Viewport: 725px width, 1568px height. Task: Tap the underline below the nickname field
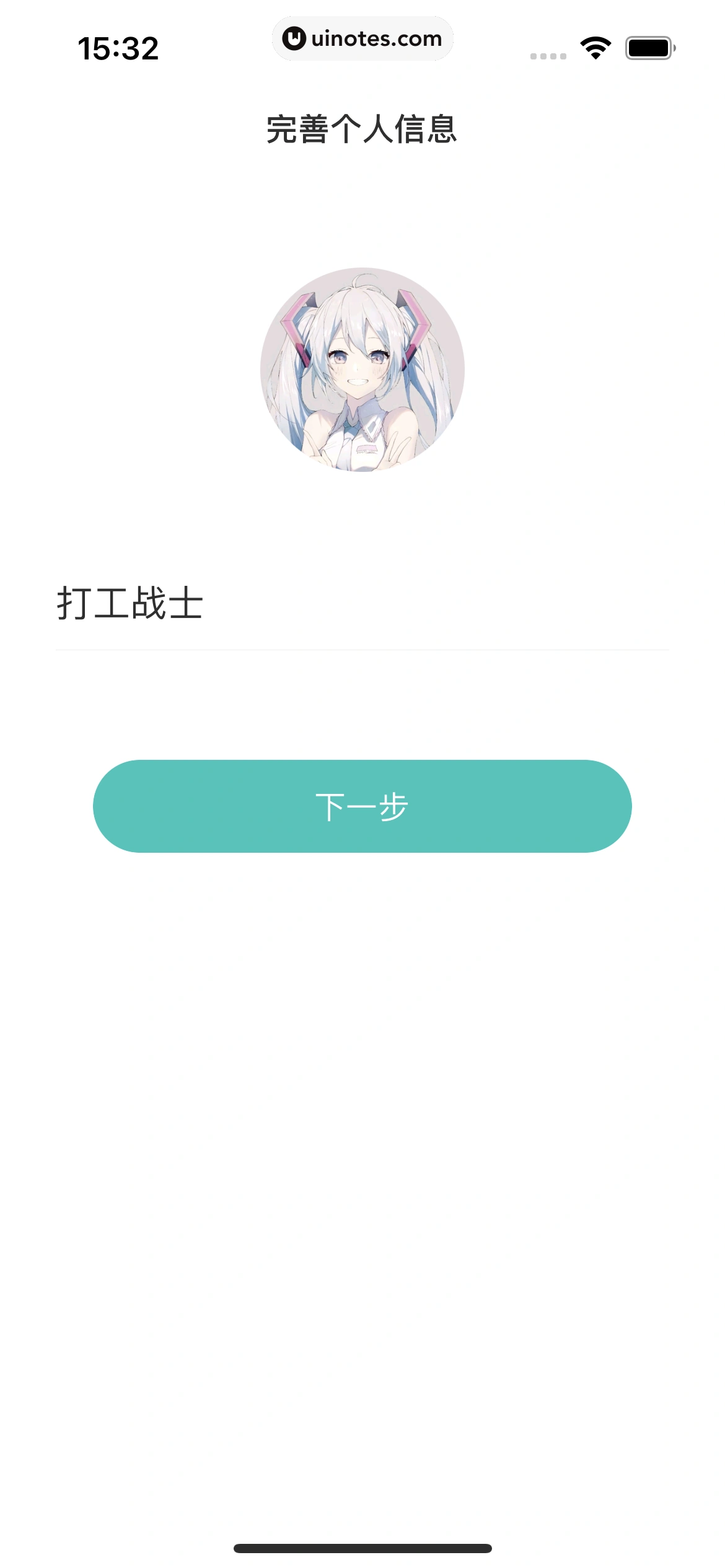362,650
